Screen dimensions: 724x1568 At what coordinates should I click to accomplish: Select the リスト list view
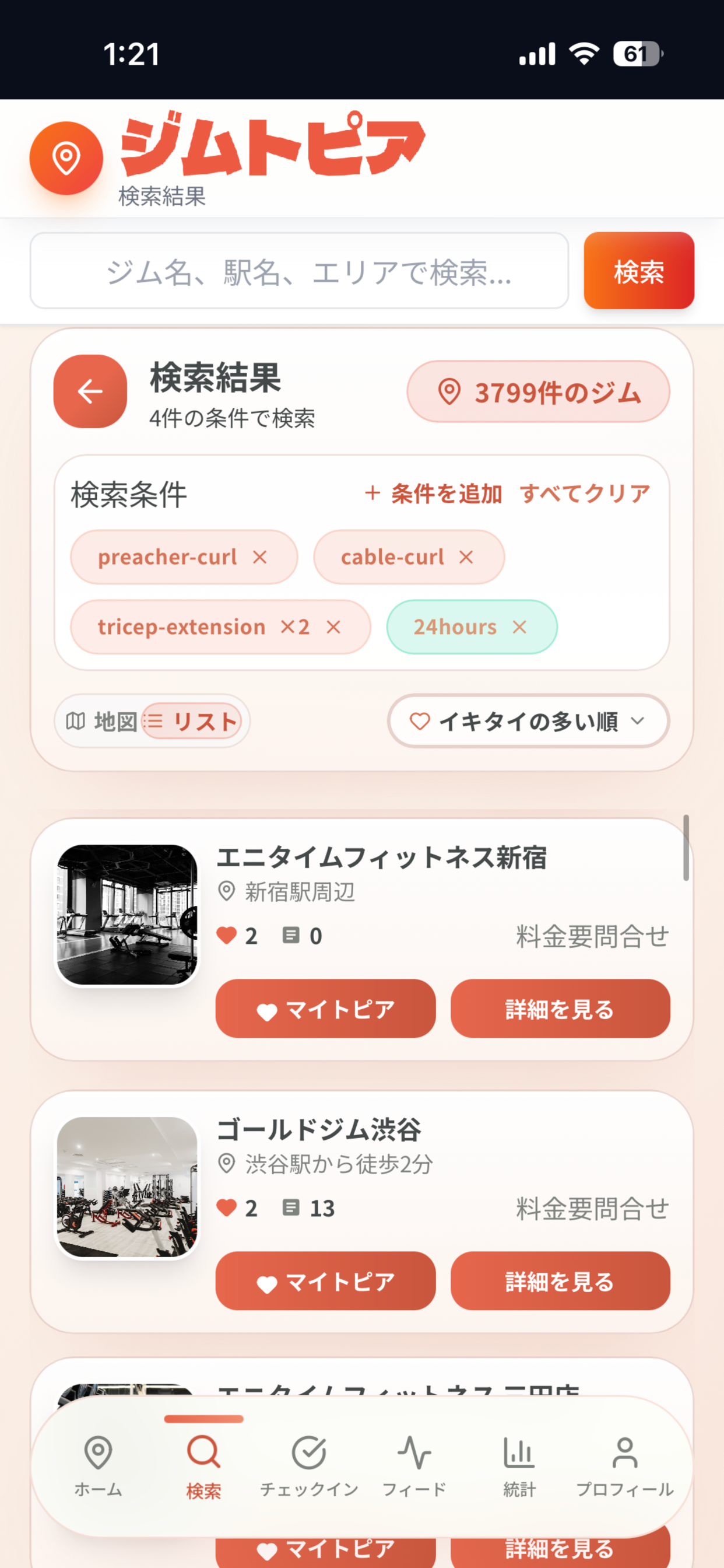(x=192, y=722)
